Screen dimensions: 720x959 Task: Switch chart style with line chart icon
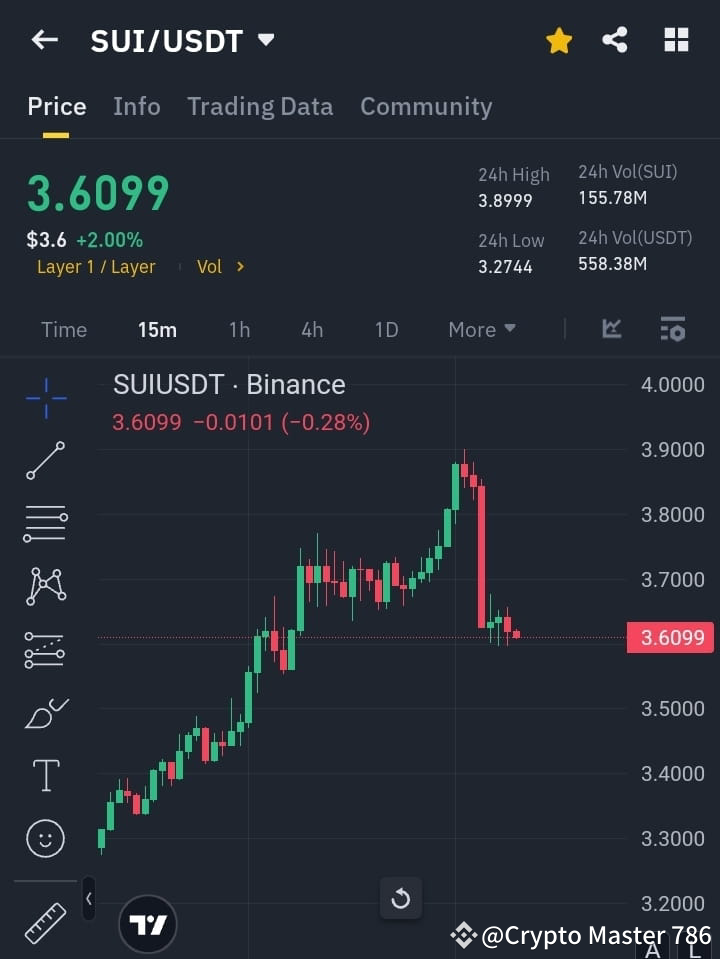point(610,329)
